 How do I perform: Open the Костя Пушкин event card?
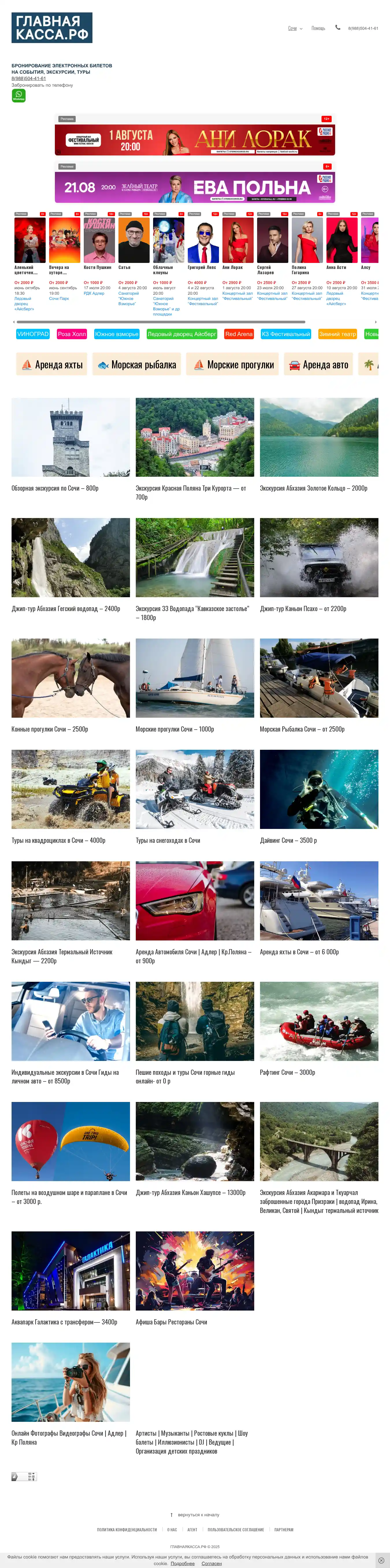click(99, 240)
